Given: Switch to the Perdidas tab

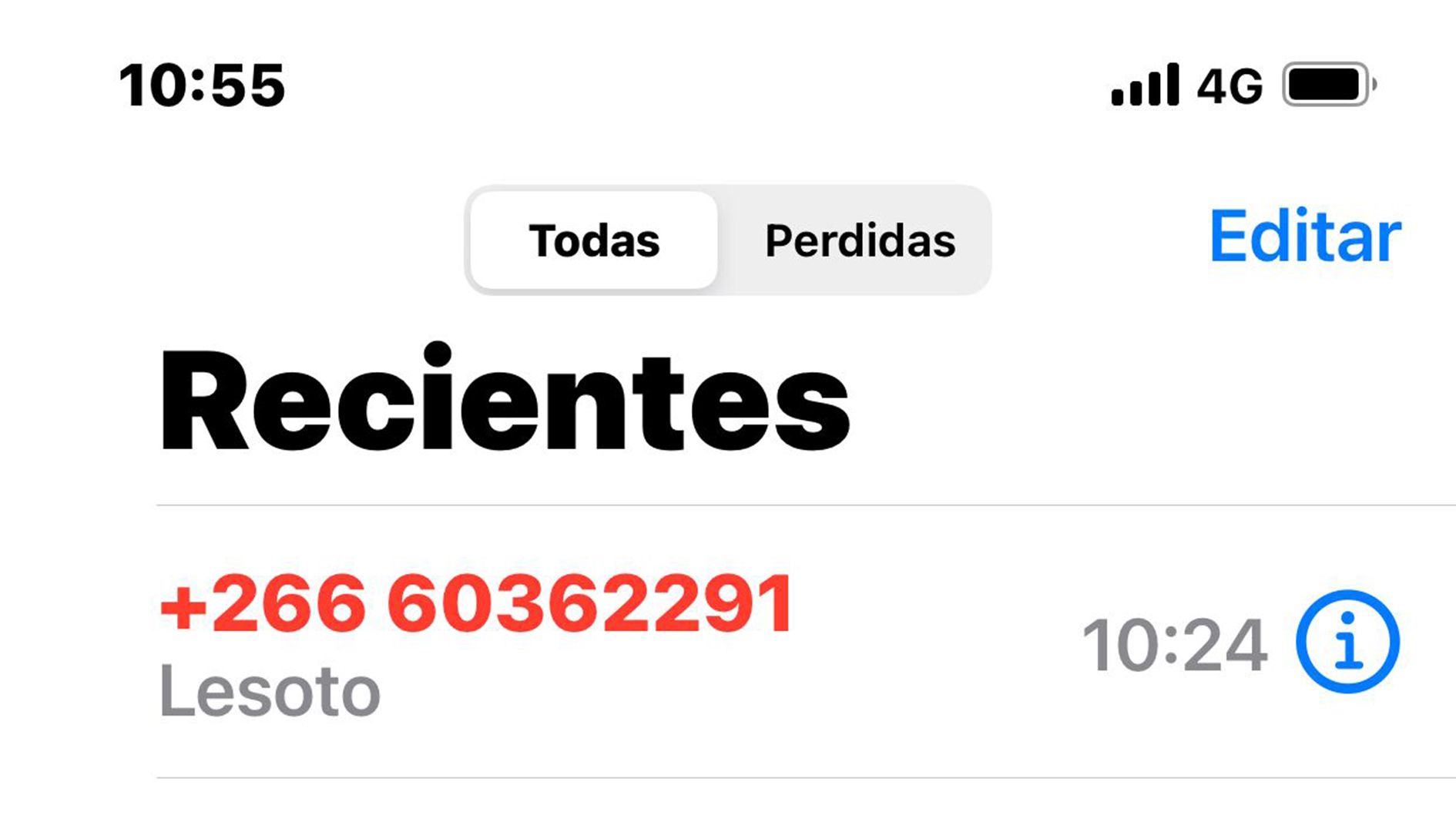Looking at the screenshot, I should tap(859, 240).
